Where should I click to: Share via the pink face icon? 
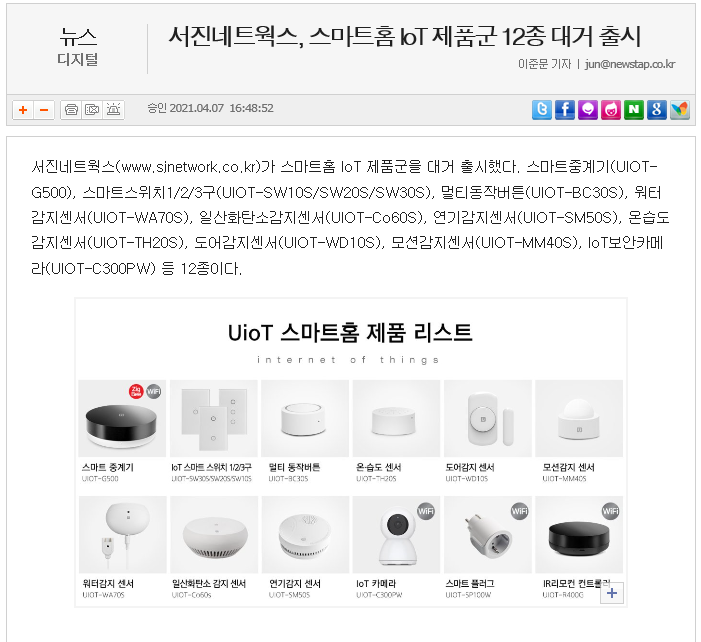pyautogui.click(x=610, y=110)
